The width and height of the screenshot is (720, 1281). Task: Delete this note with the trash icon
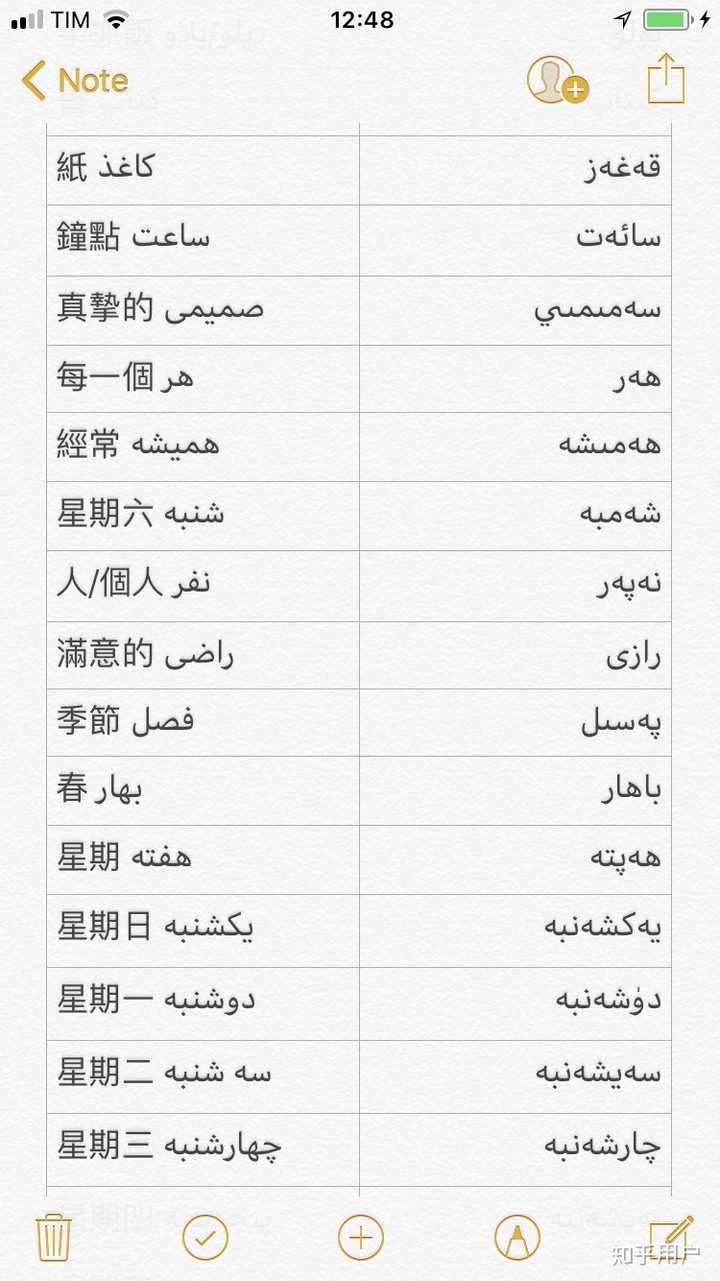click(x=52, y=1238)
